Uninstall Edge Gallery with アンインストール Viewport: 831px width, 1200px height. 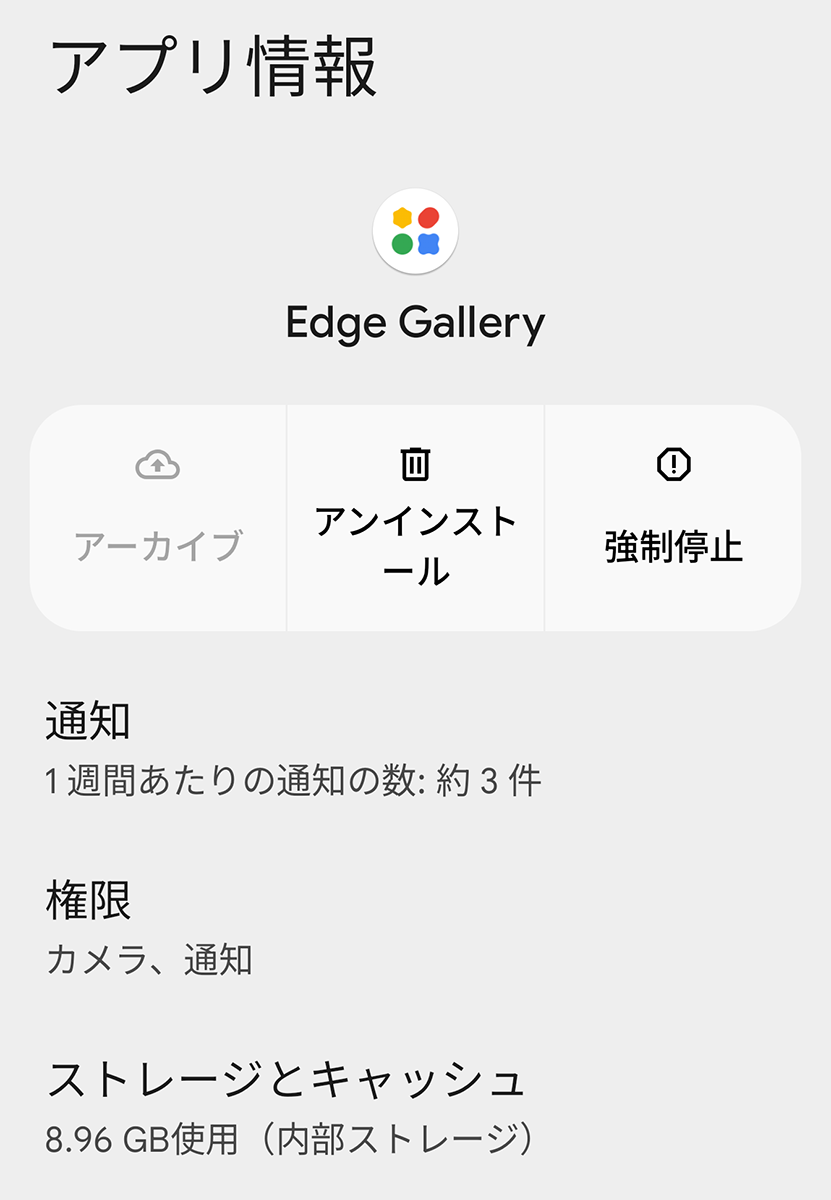[415, 518]
